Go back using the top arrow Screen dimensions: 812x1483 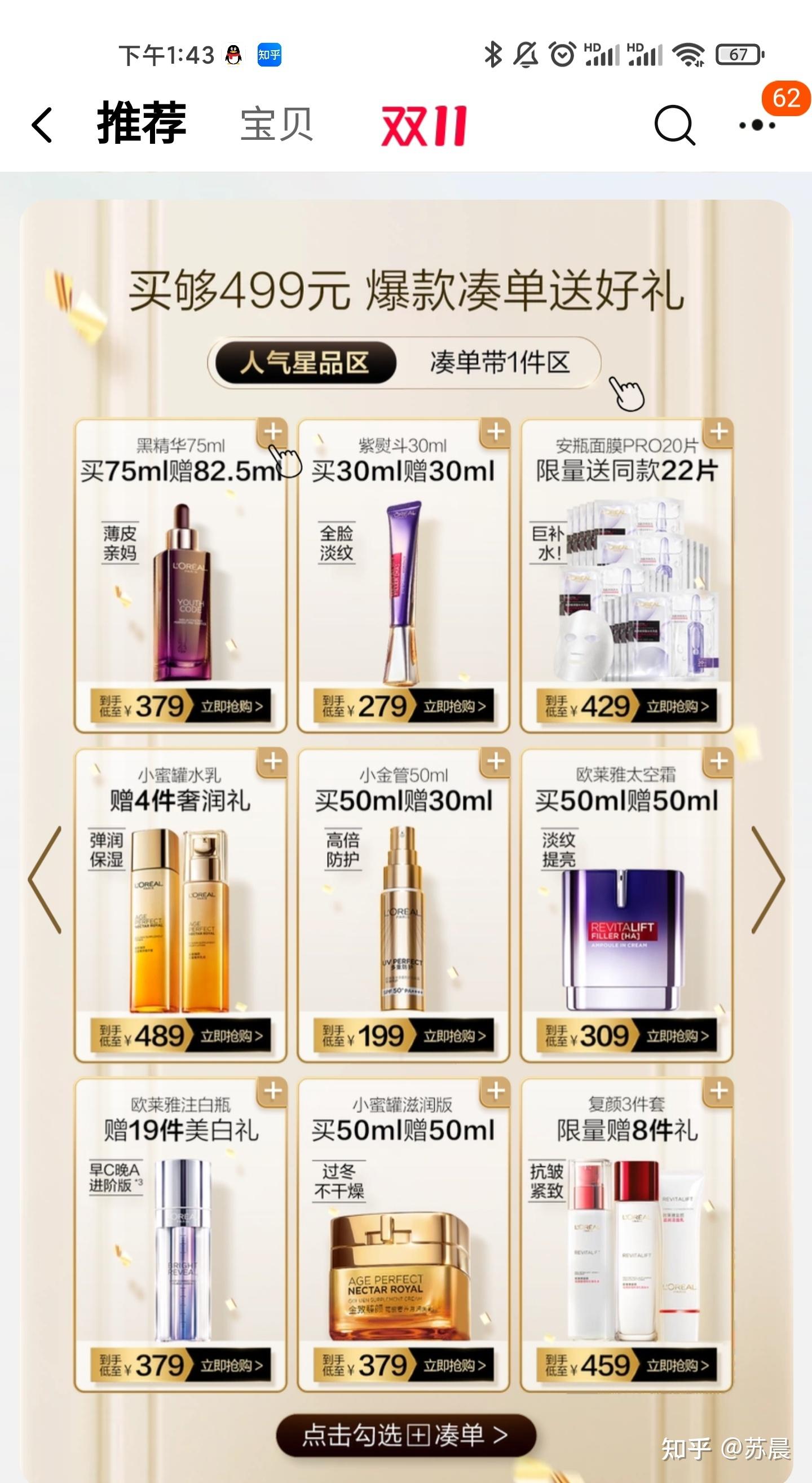(x=42, y=125)
